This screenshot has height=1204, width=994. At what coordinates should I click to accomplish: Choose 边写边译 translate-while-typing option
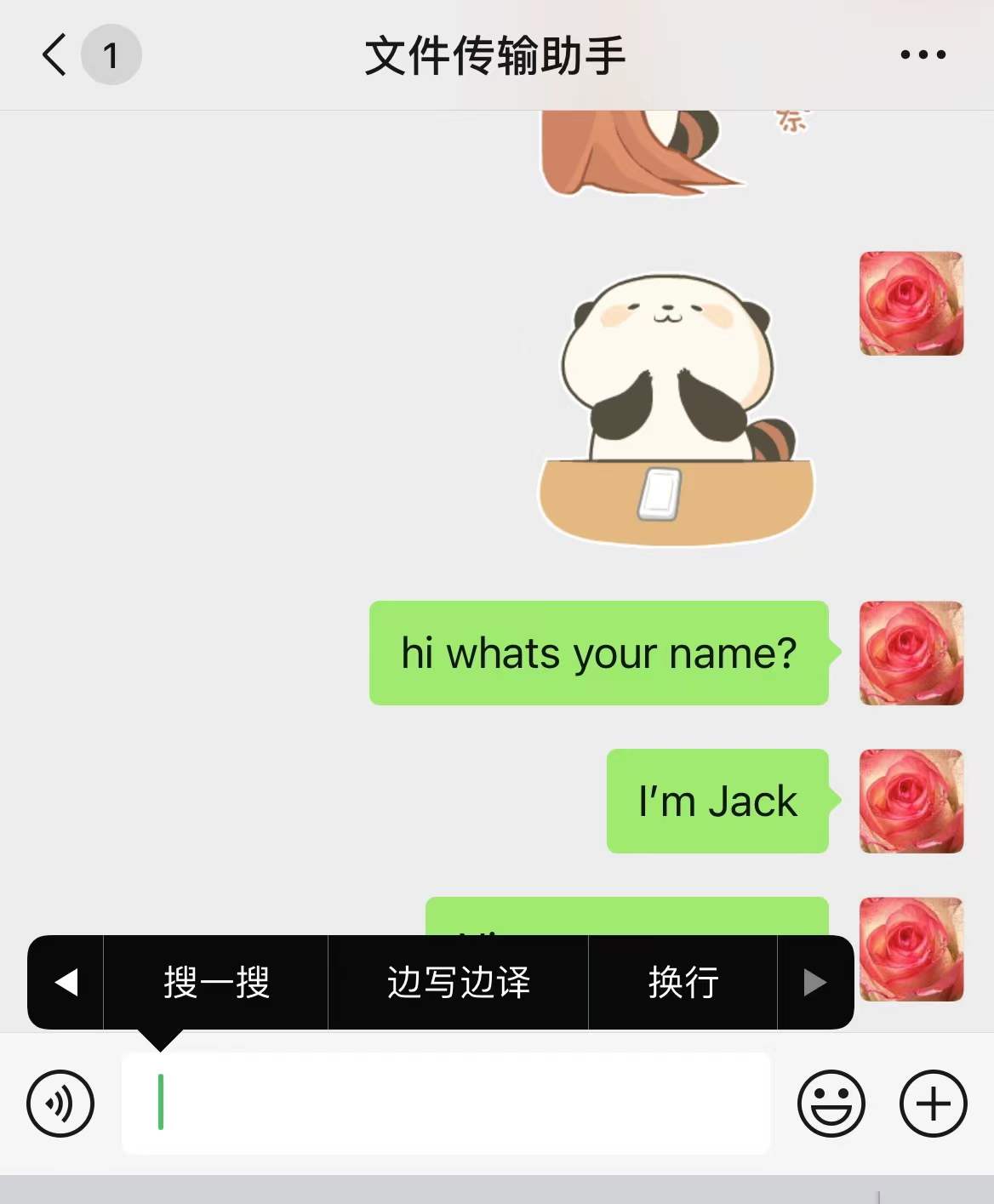[x=458, y=983]
